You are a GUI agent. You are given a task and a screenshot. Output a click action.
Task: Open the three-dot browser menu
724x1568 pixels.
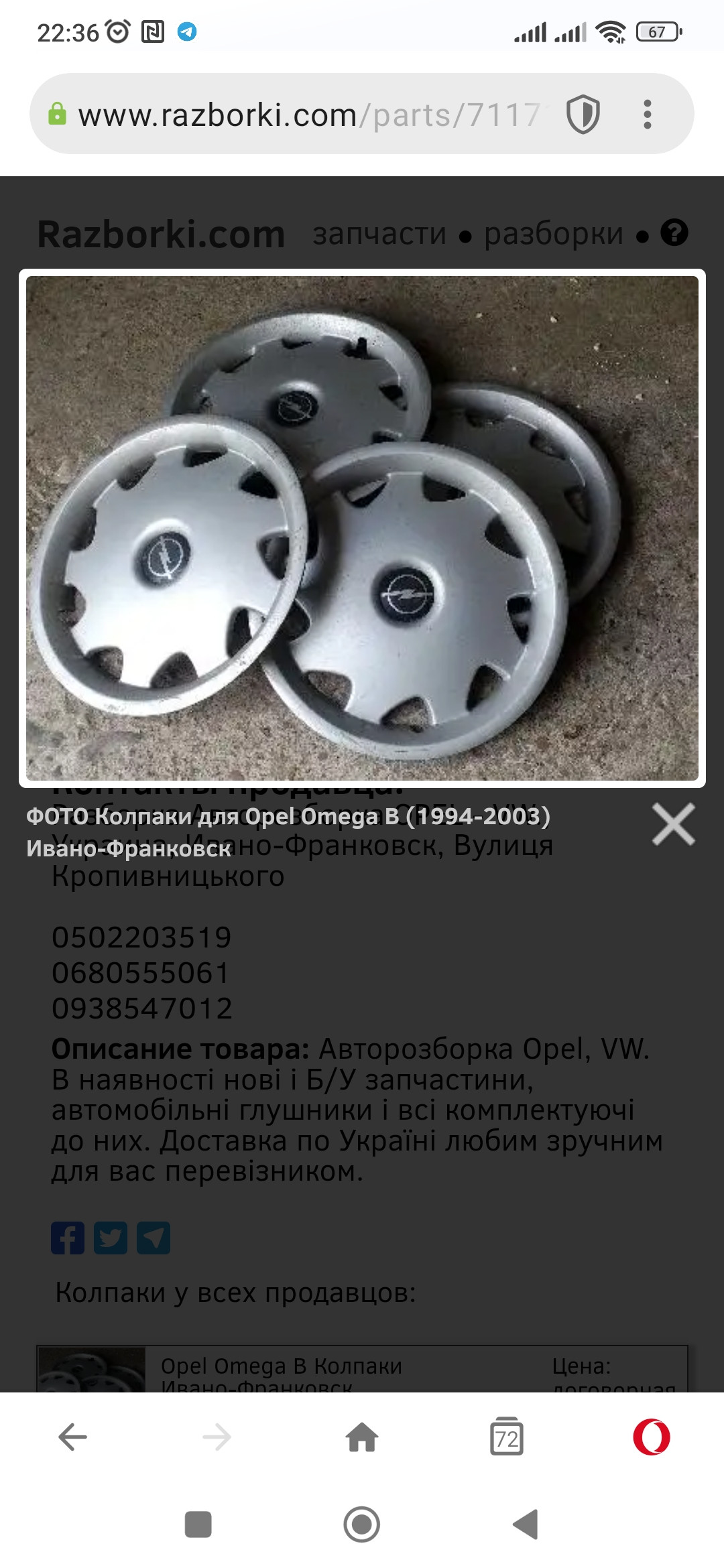pyautogui.click(x=647, y=115)
